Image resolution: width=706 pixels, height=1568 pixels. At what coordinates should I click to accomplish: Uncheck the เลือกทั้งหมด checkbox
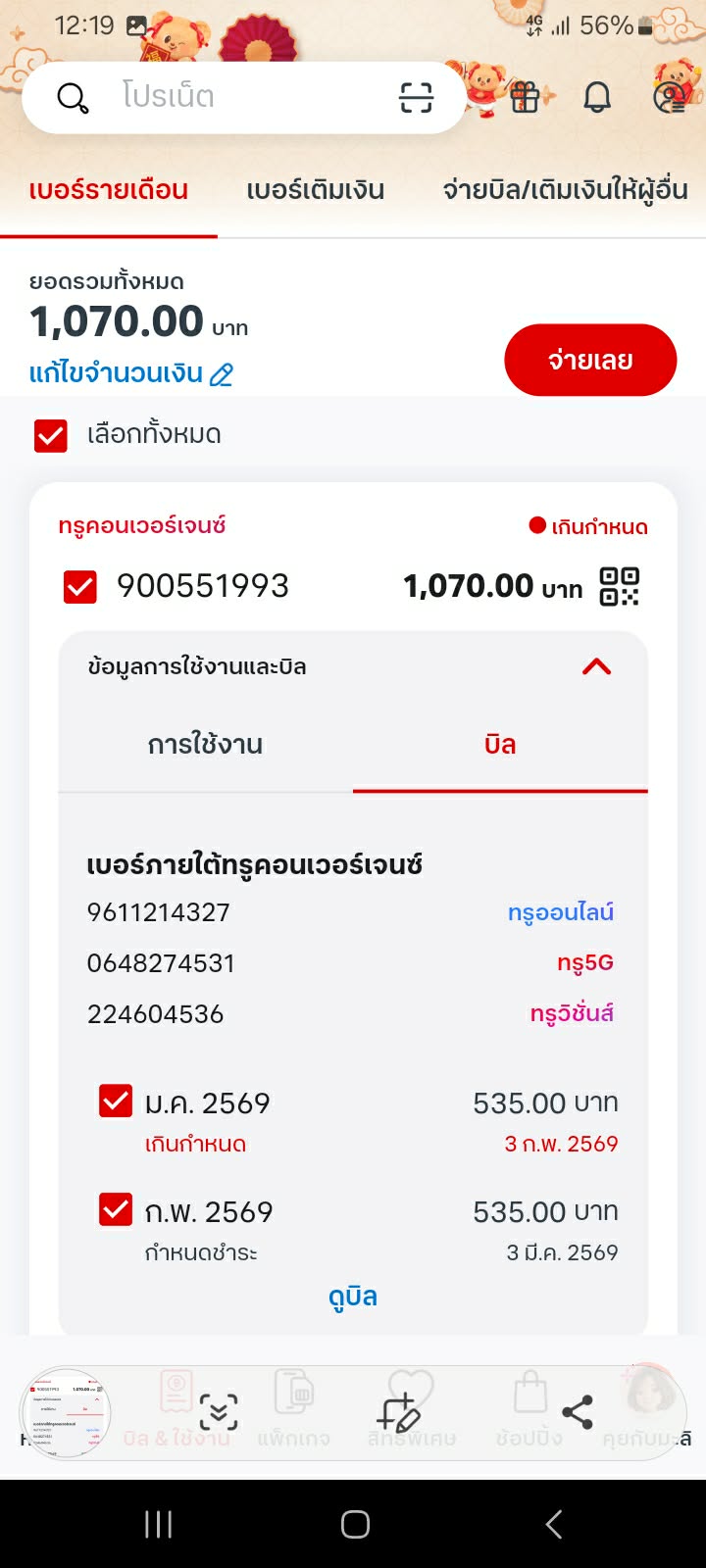coord(51,435)
